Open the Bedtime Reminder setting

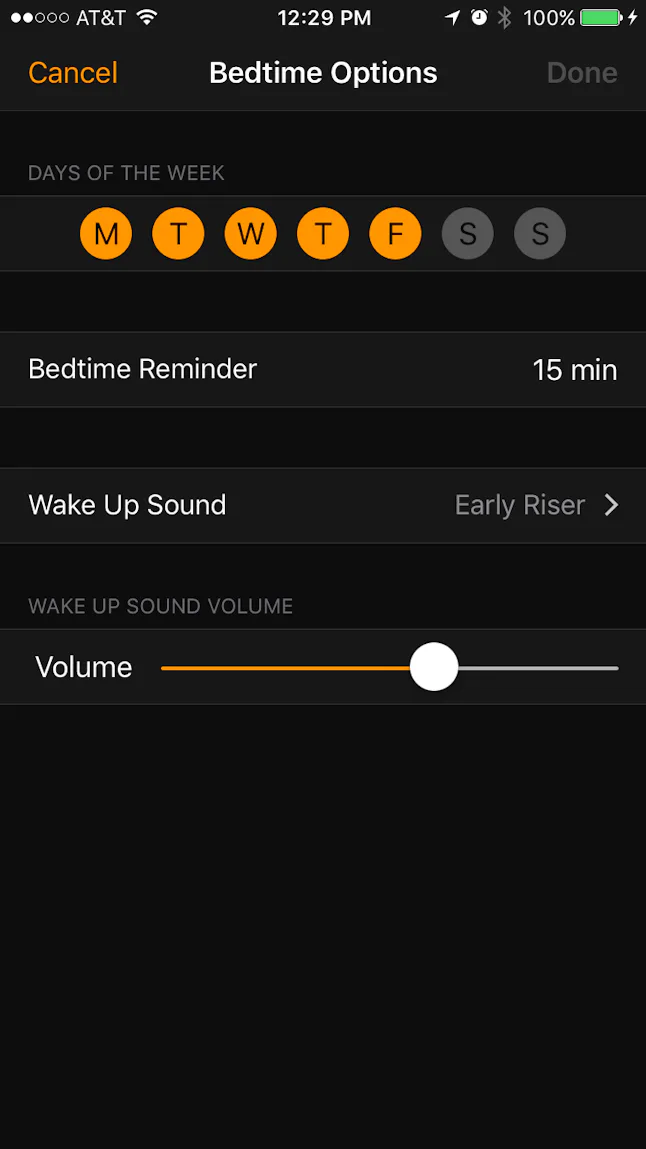(323, 370)
